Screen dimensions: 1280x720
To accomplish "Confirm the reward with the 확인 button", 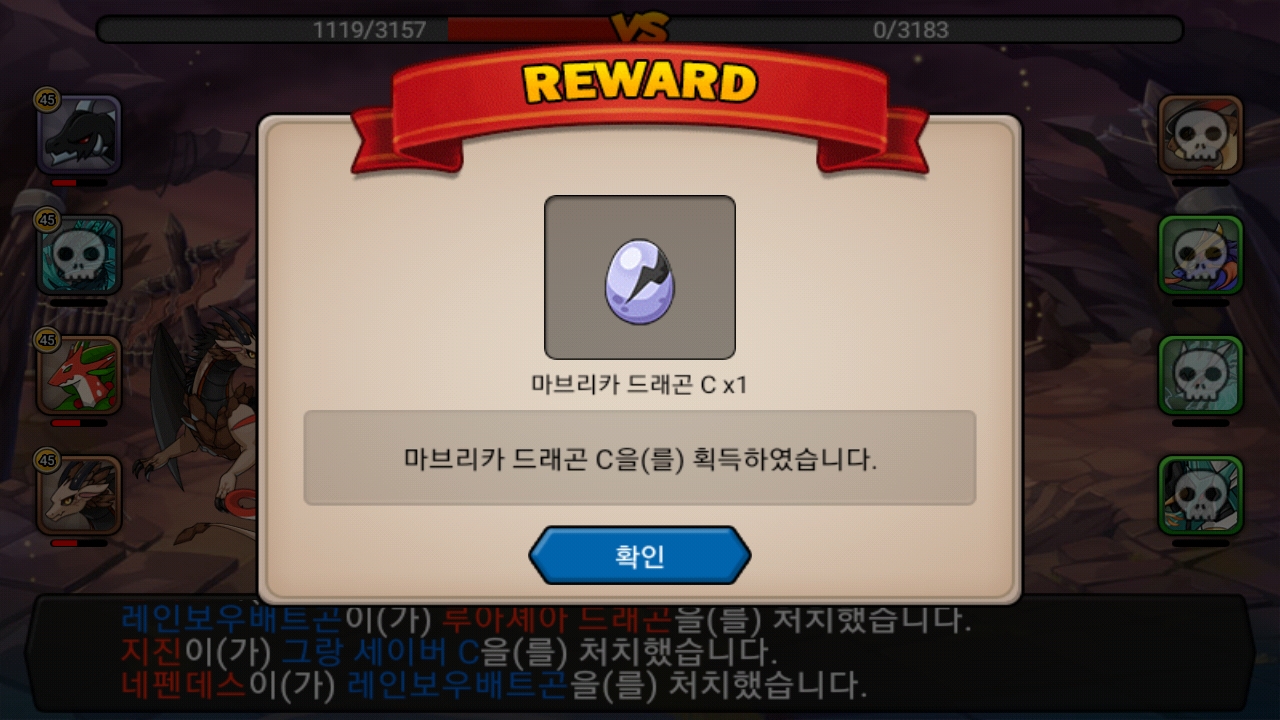I will click(x=639, y=556).
